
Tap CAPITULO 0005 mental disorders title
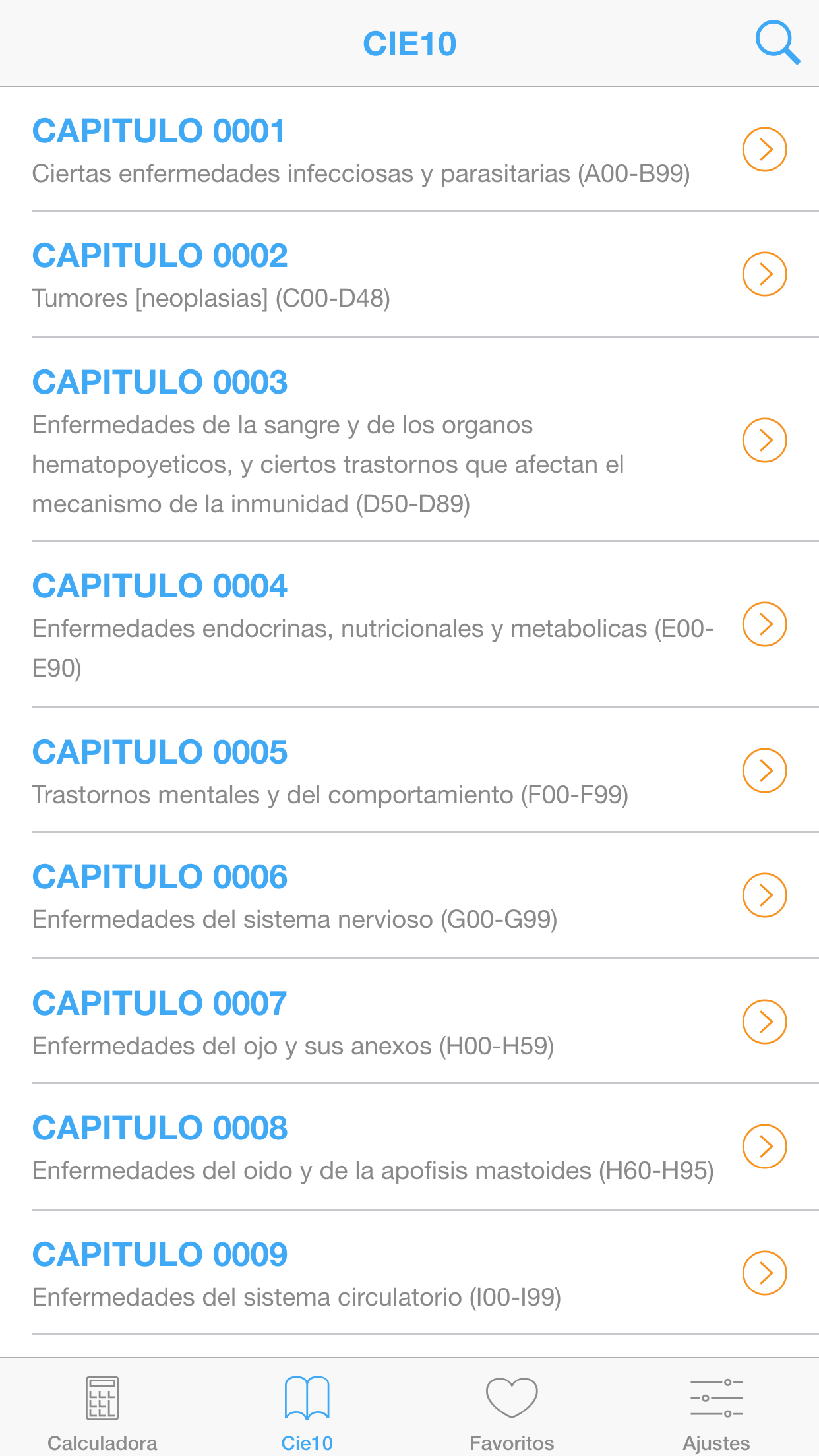click(x=160, y=750)
